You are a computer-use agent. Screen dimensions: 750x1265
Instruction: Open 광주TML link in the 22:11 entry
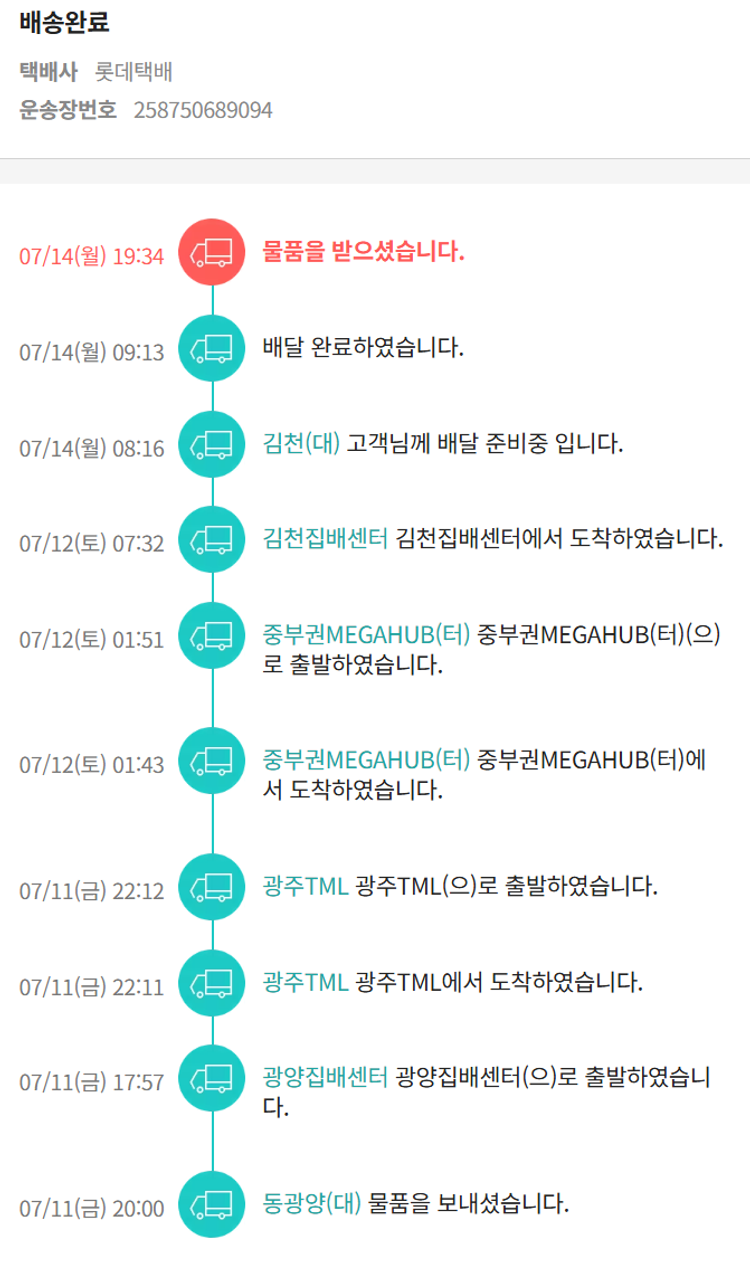click(304, 982)
